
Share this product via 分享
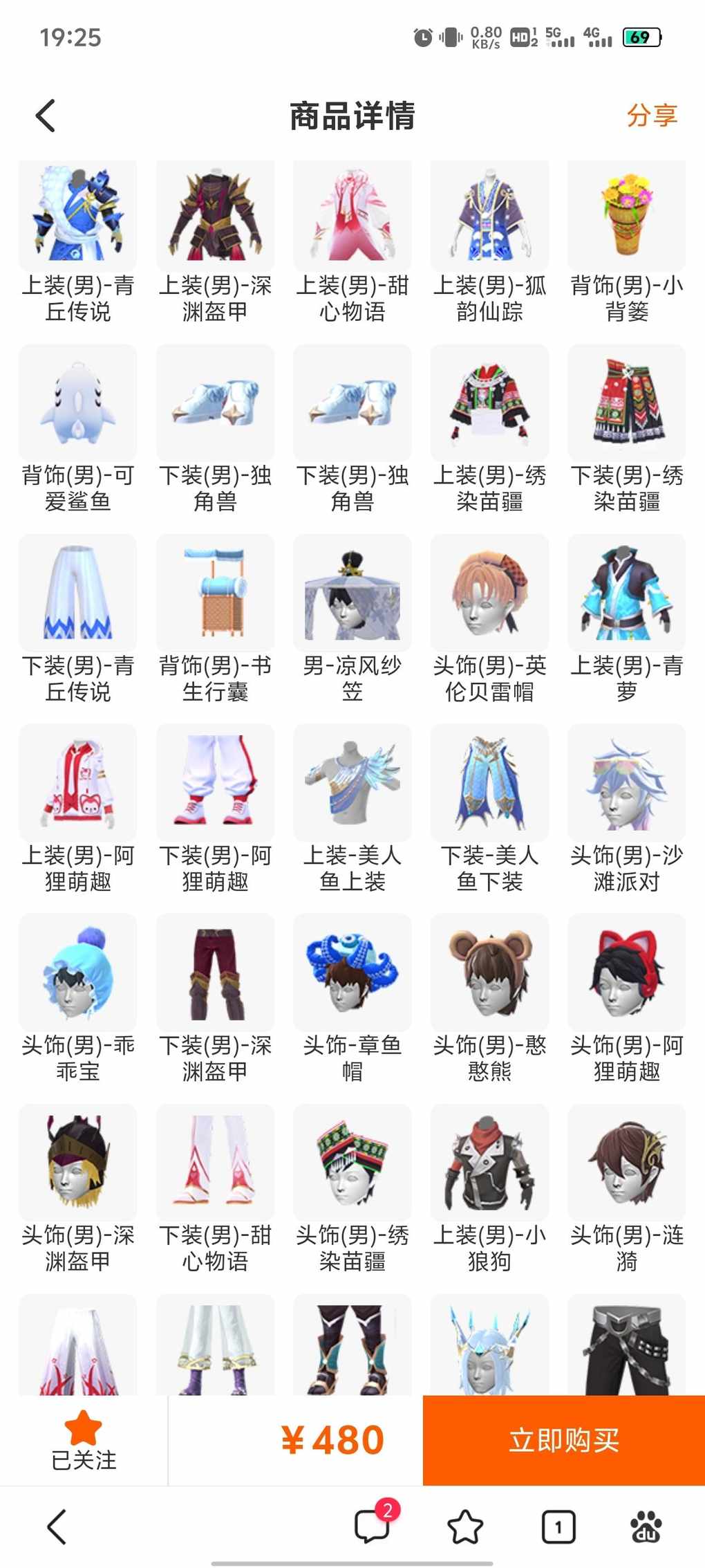tap(652, 116)
